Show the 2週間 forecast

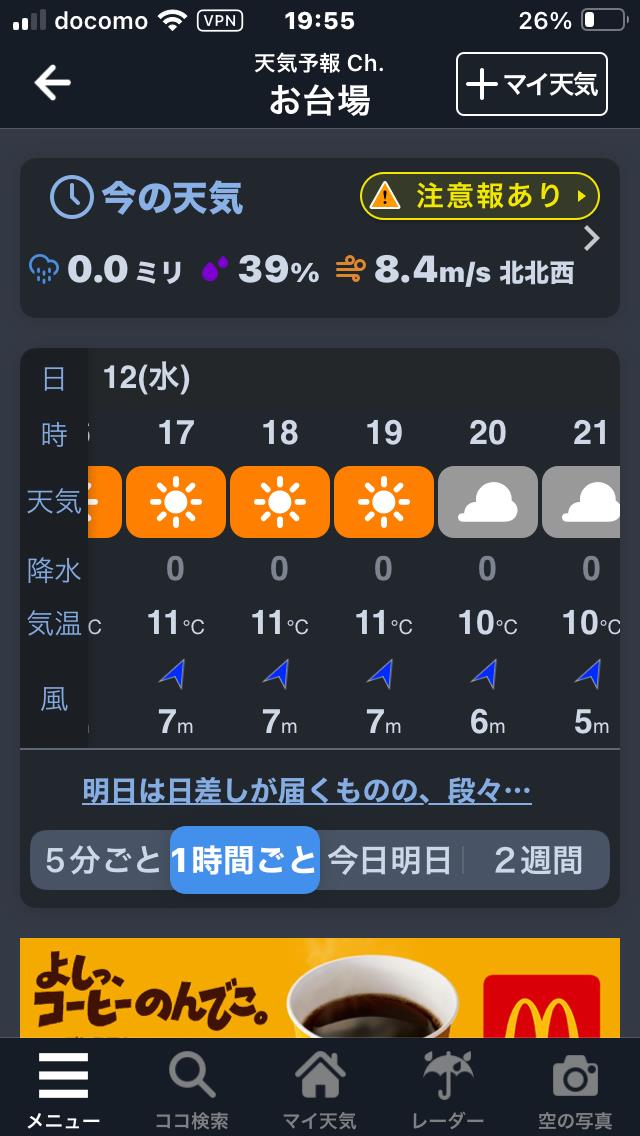coord(538,860)
